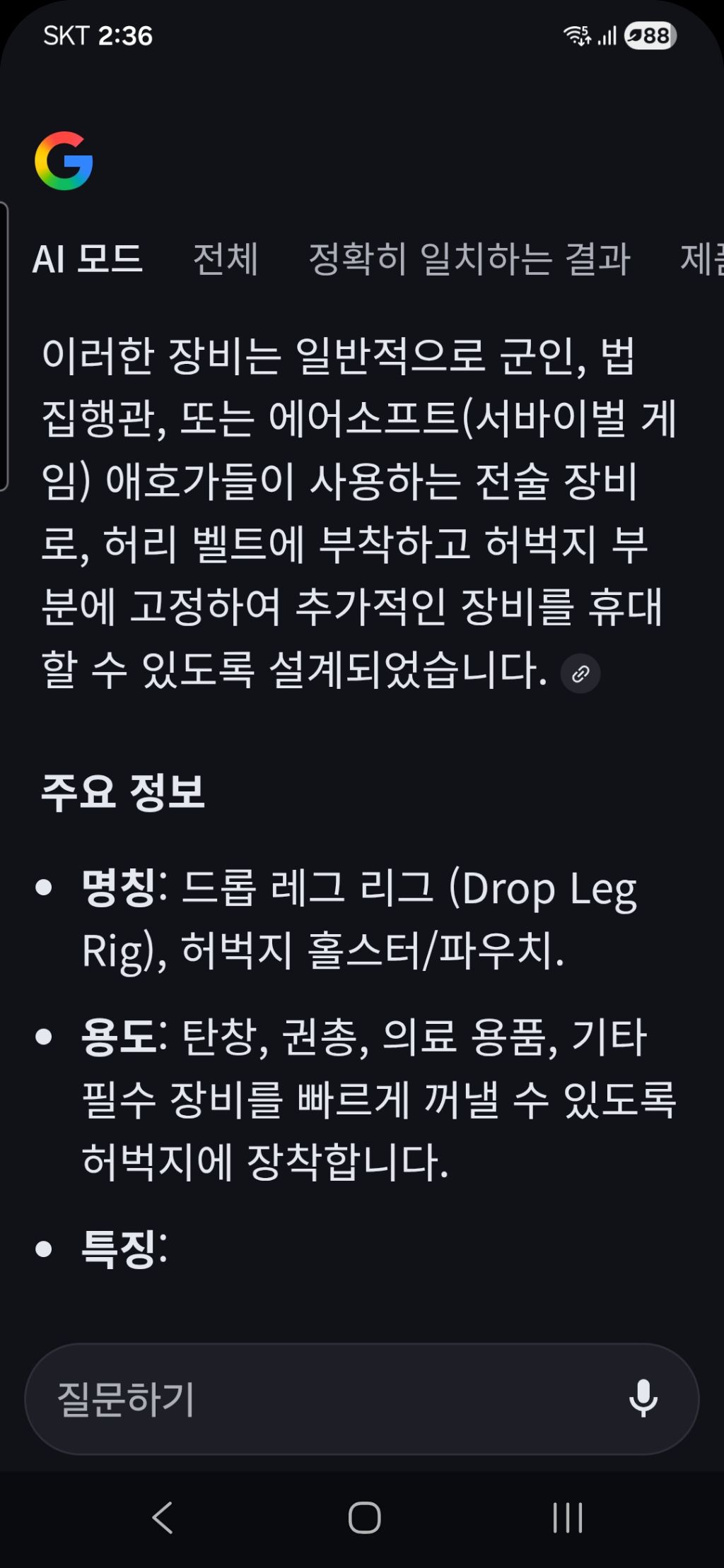
Task: Select the AI 모드 tab
Action: [x=88, y=259]
